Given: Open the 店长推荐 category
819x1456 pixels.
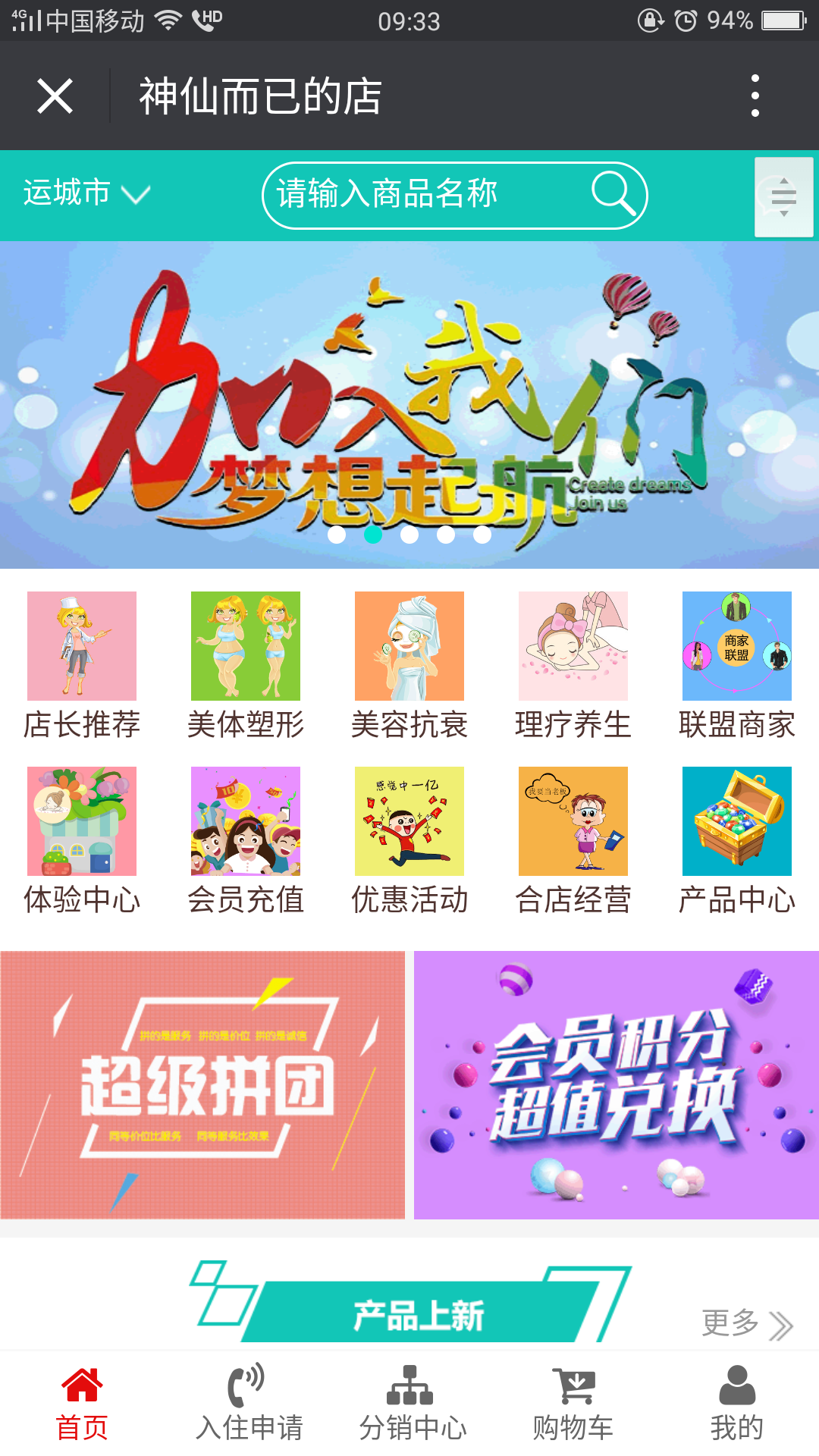Looking at the screenshot, I should tap(82, 665).
